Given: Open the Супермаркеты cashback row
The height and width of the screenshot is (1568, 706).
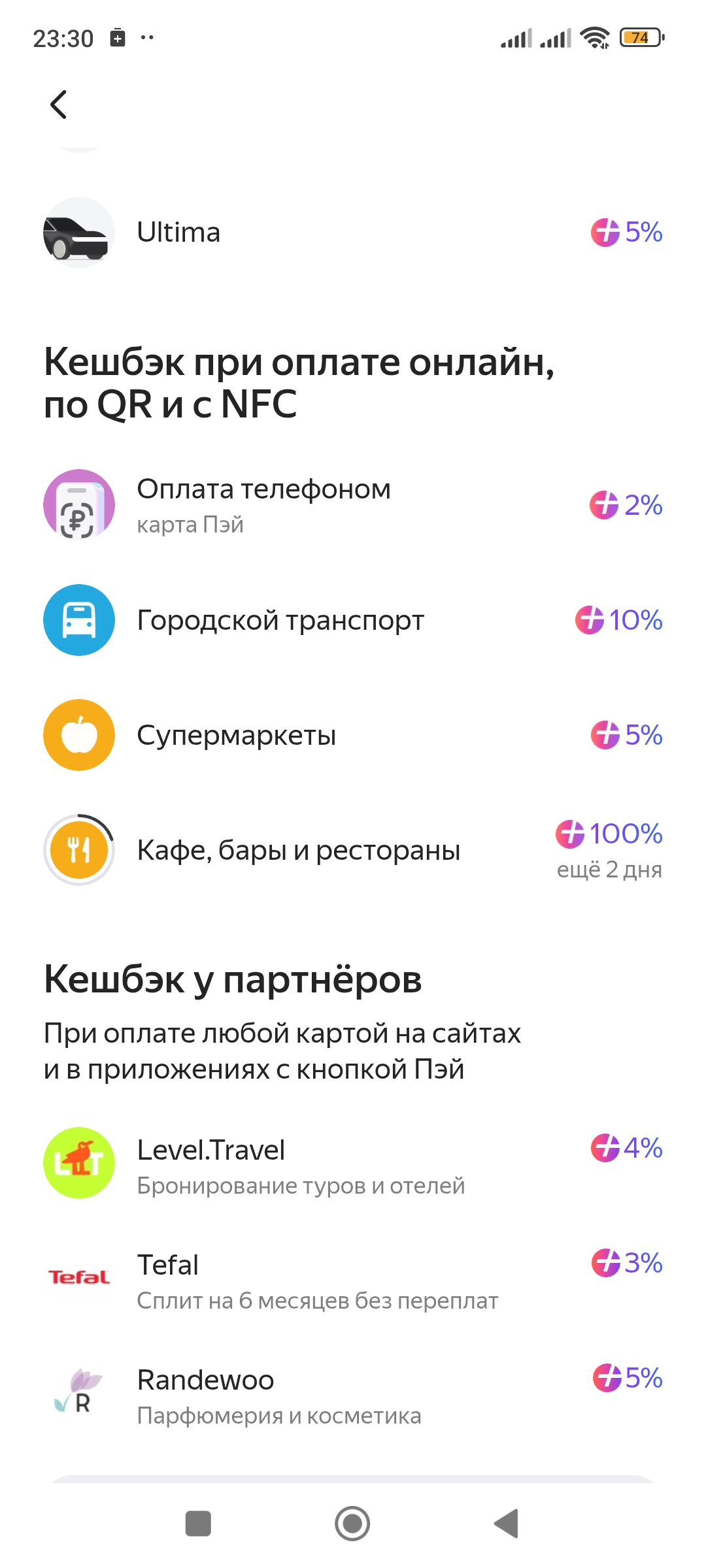Looking at the screenshot, I should pyautogui.click(x=353, y=735).
